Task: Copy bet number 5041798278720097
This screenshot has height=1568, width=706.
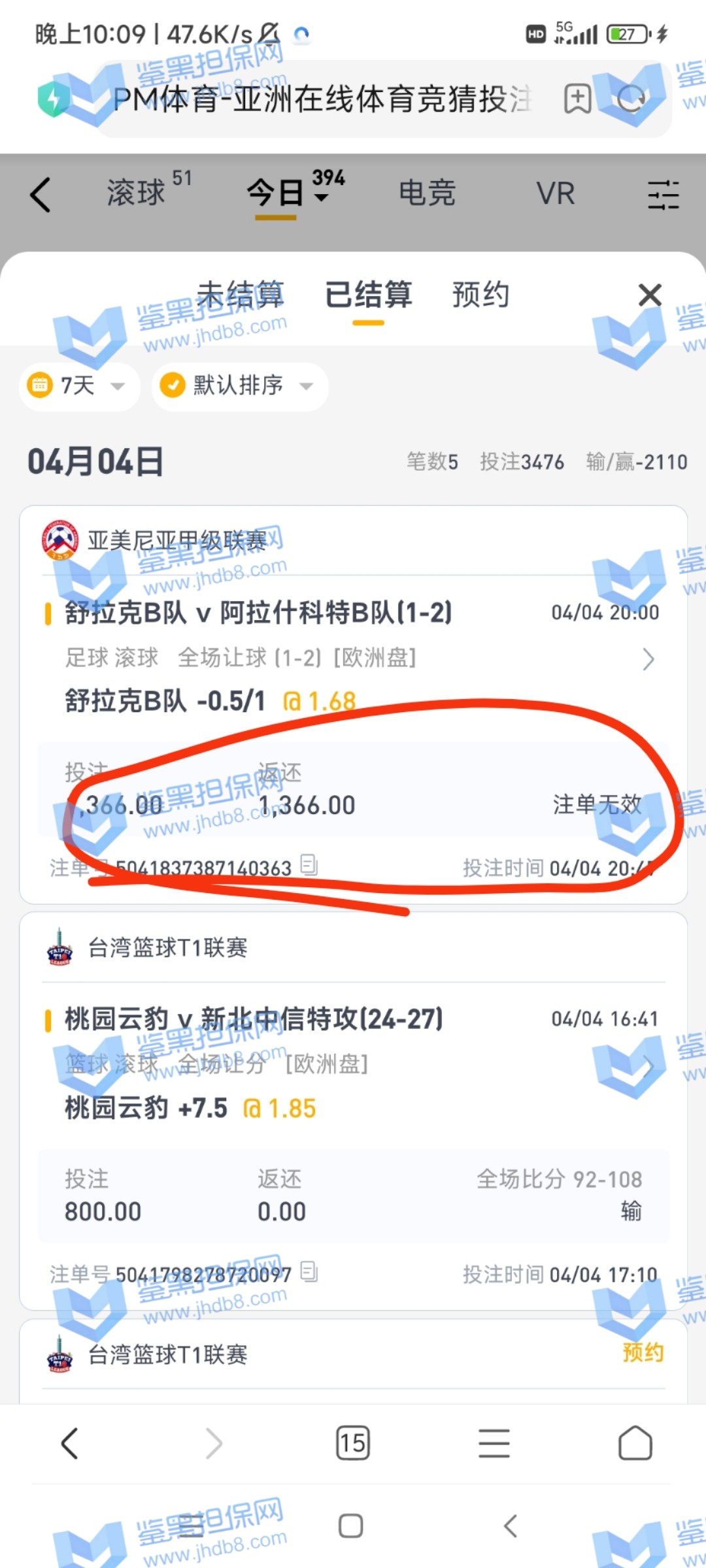Action: coord(309,1271)
